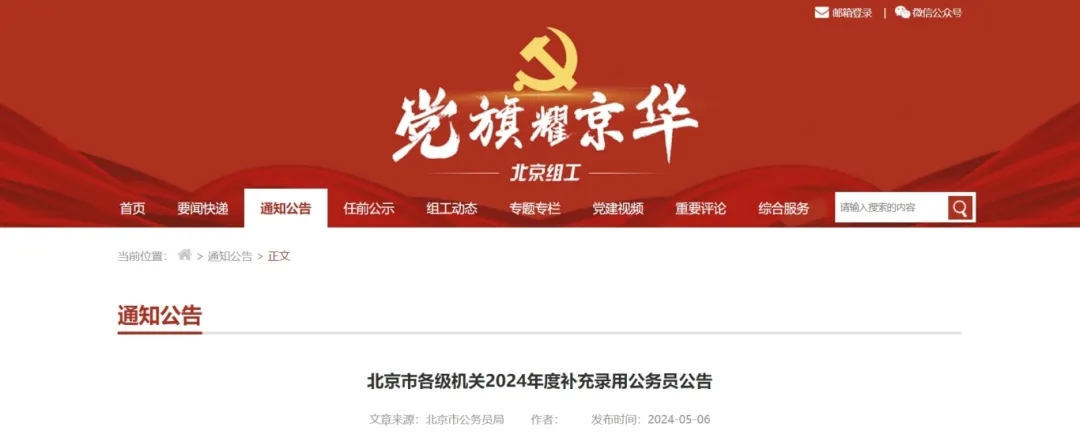1080x442 pixels.
Task: Select the 通知公告 tab
Action: pos(286,209)
